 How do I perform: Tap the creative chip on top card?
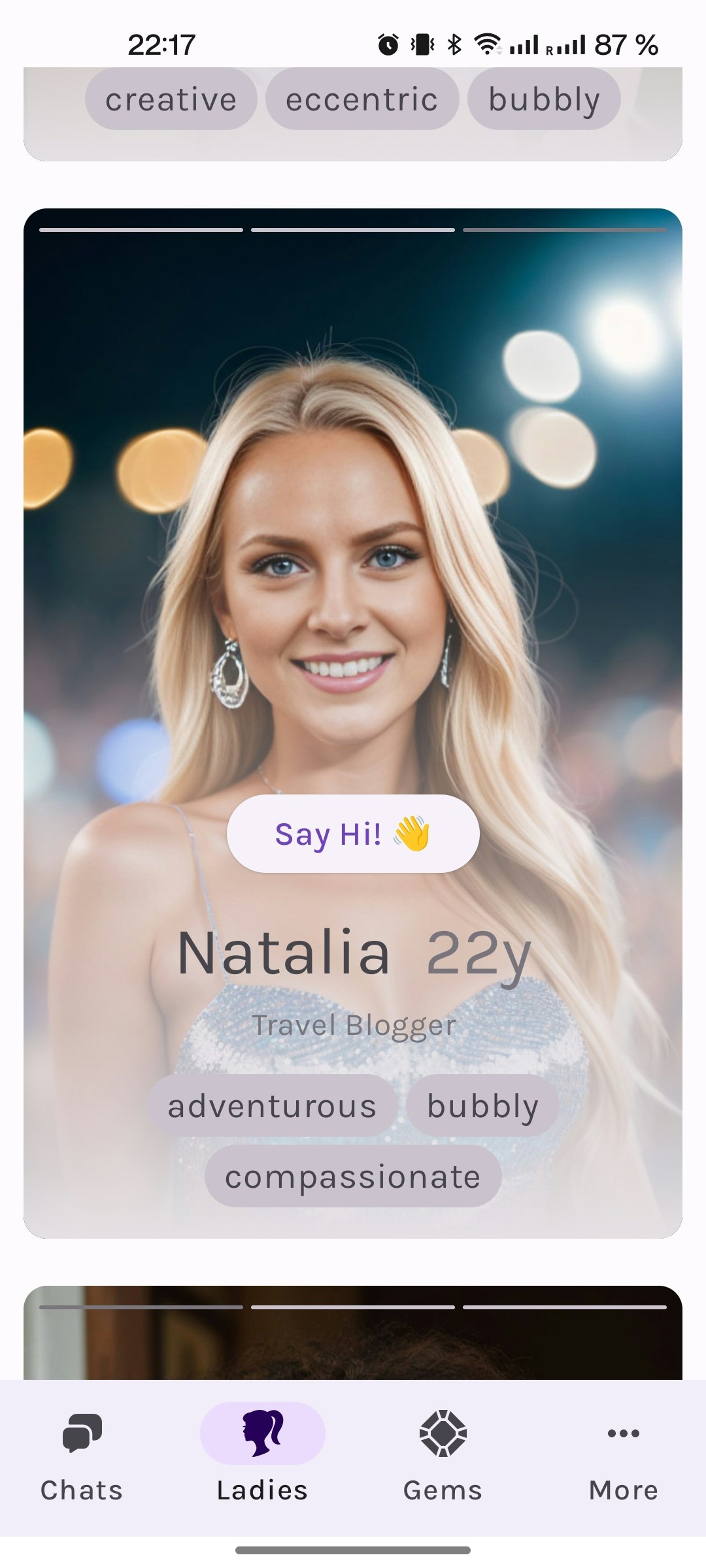click(x=171, y=99)
